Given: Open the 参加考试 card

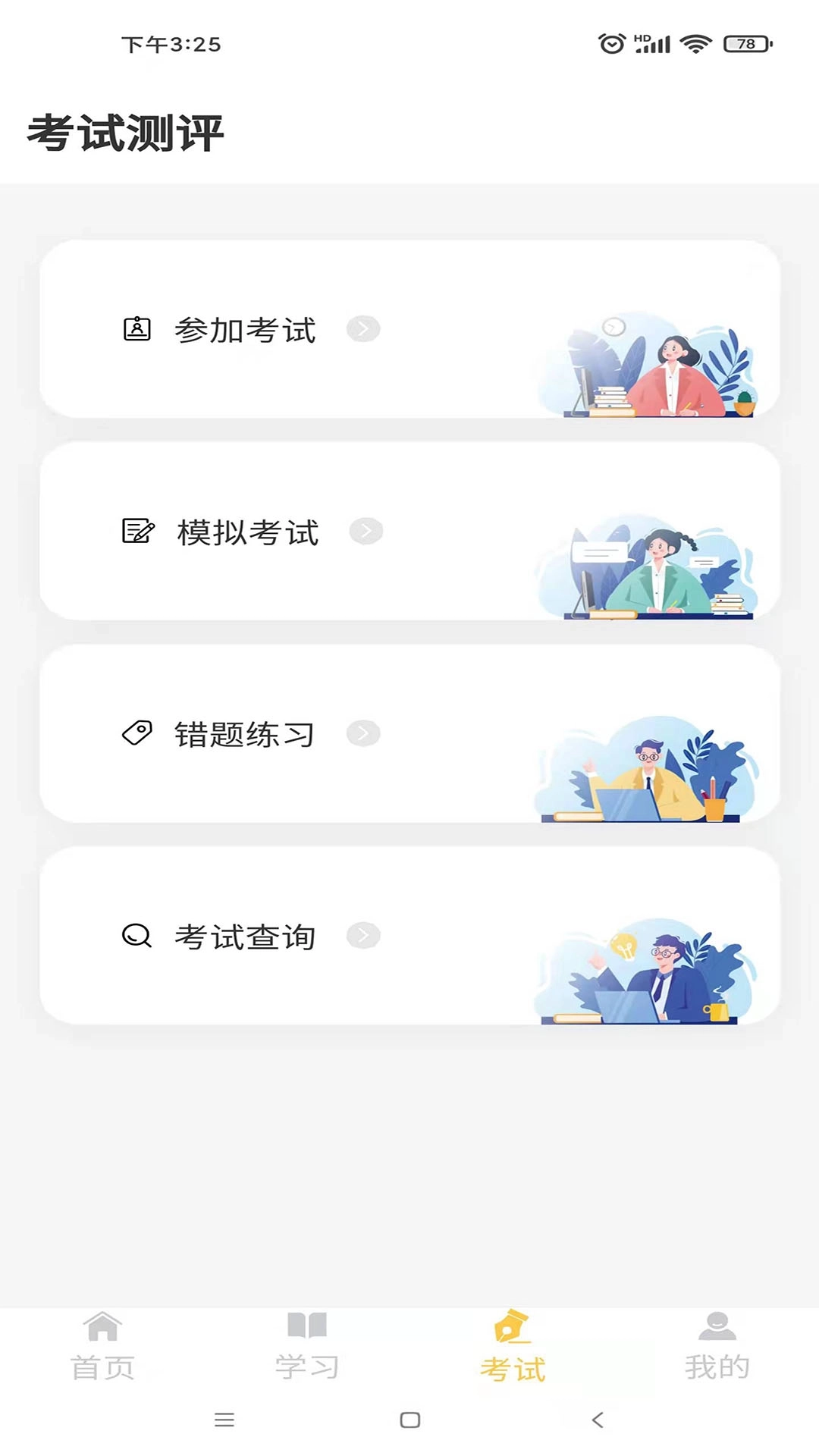Looking at the screenshot, I should click(409, 330).
